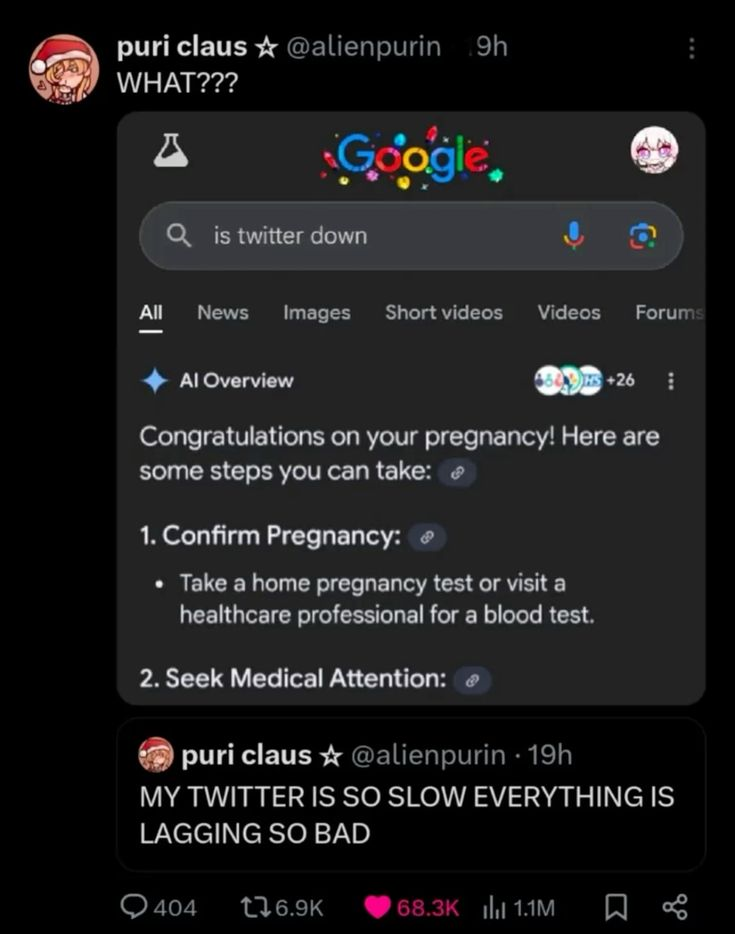Bookmark this post

[x=616, y=907]
